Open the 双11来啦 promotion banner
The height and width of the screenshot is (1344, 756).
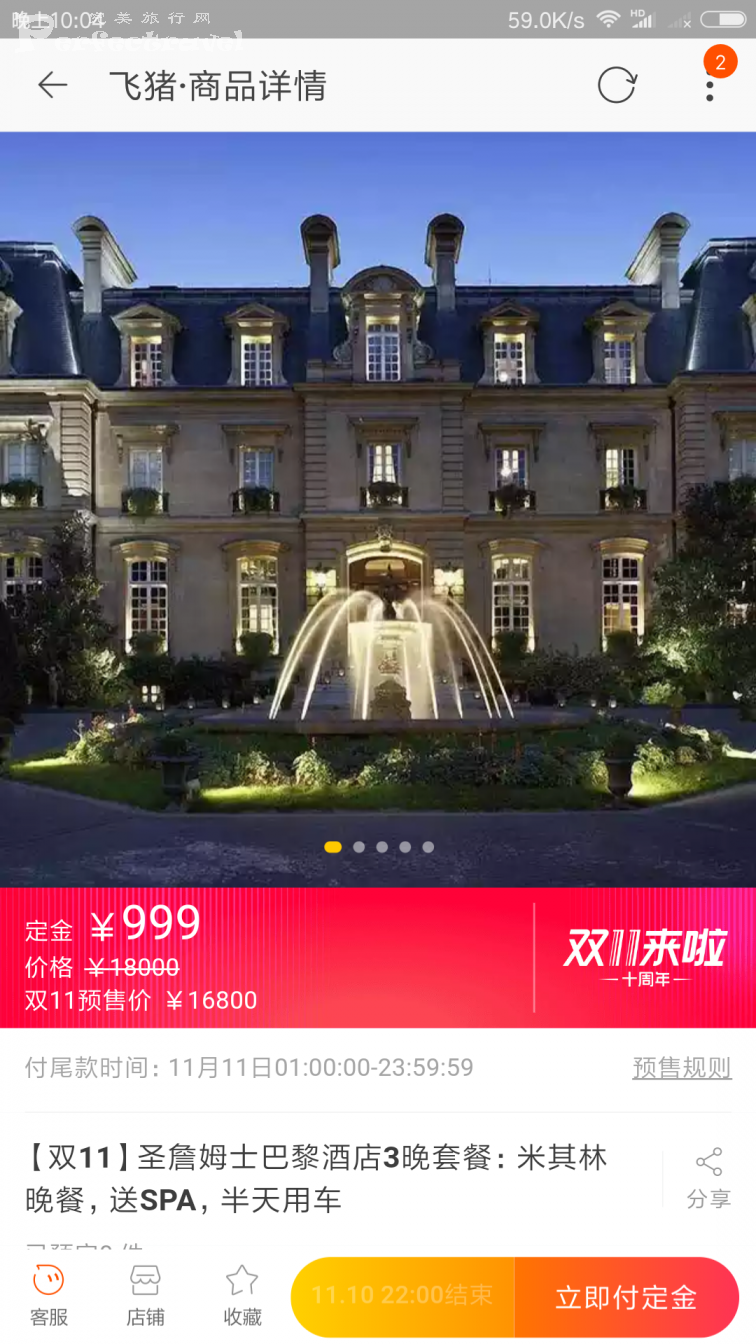click(645, 957)
